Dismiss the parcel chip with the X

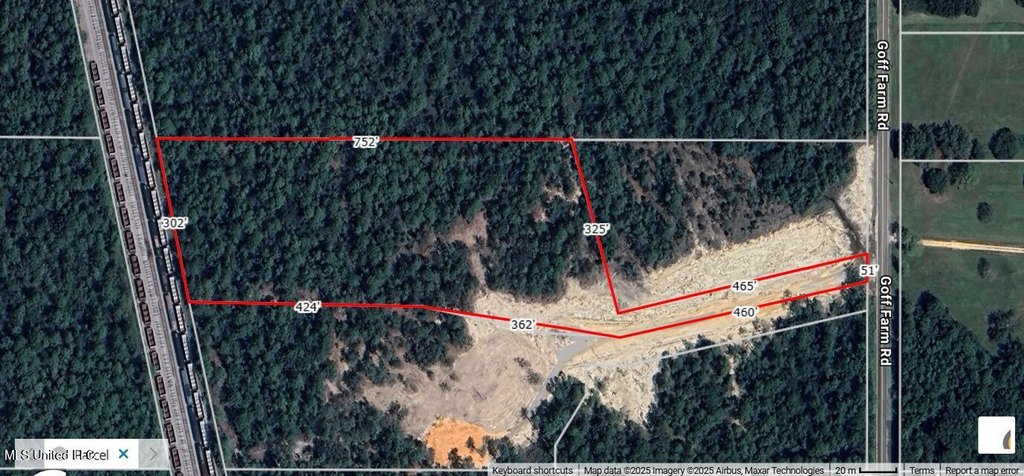123,454
